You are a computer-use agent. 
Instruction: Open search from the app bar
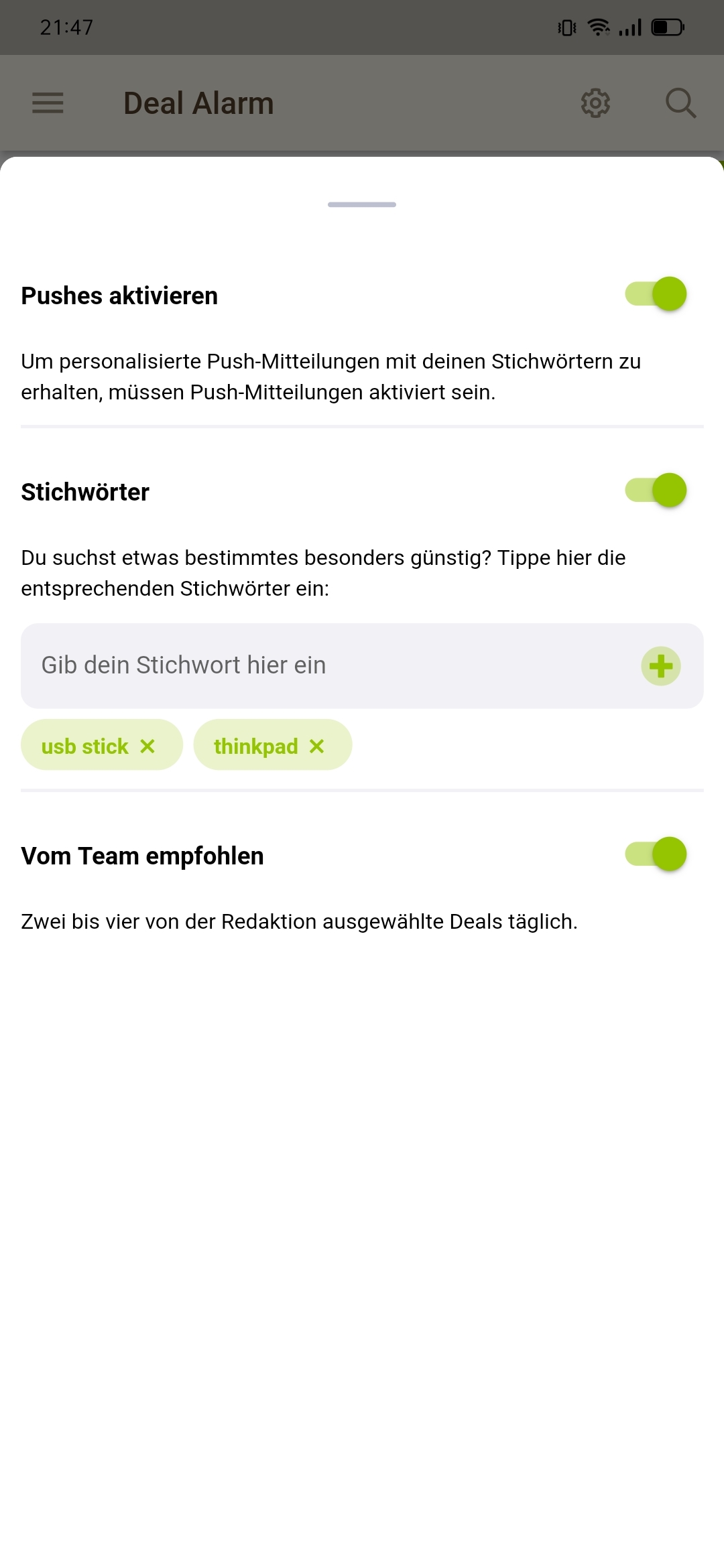point(680,103)
